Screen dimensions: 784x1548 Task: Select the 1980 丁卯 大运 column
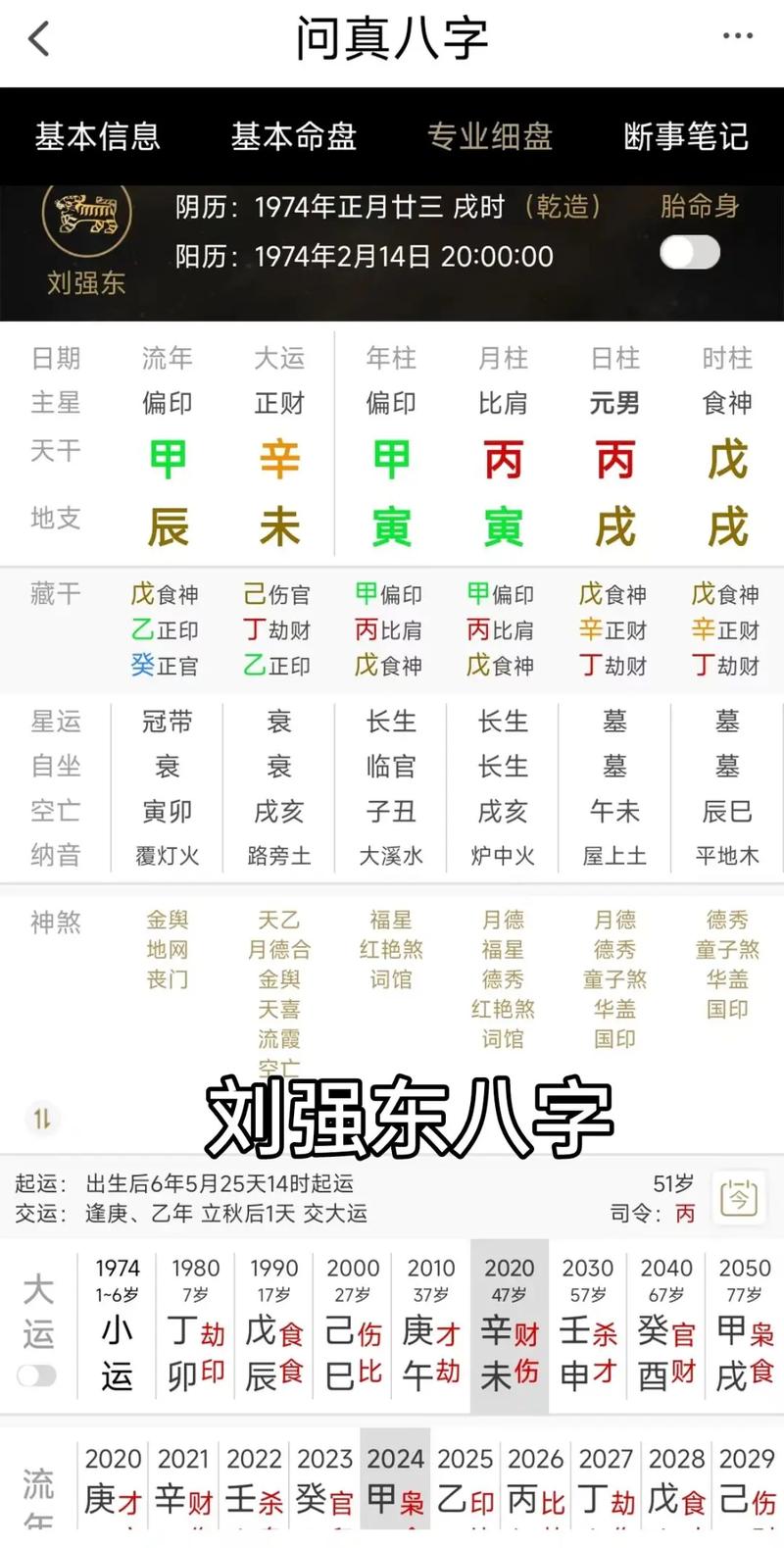click(195, 1325)
